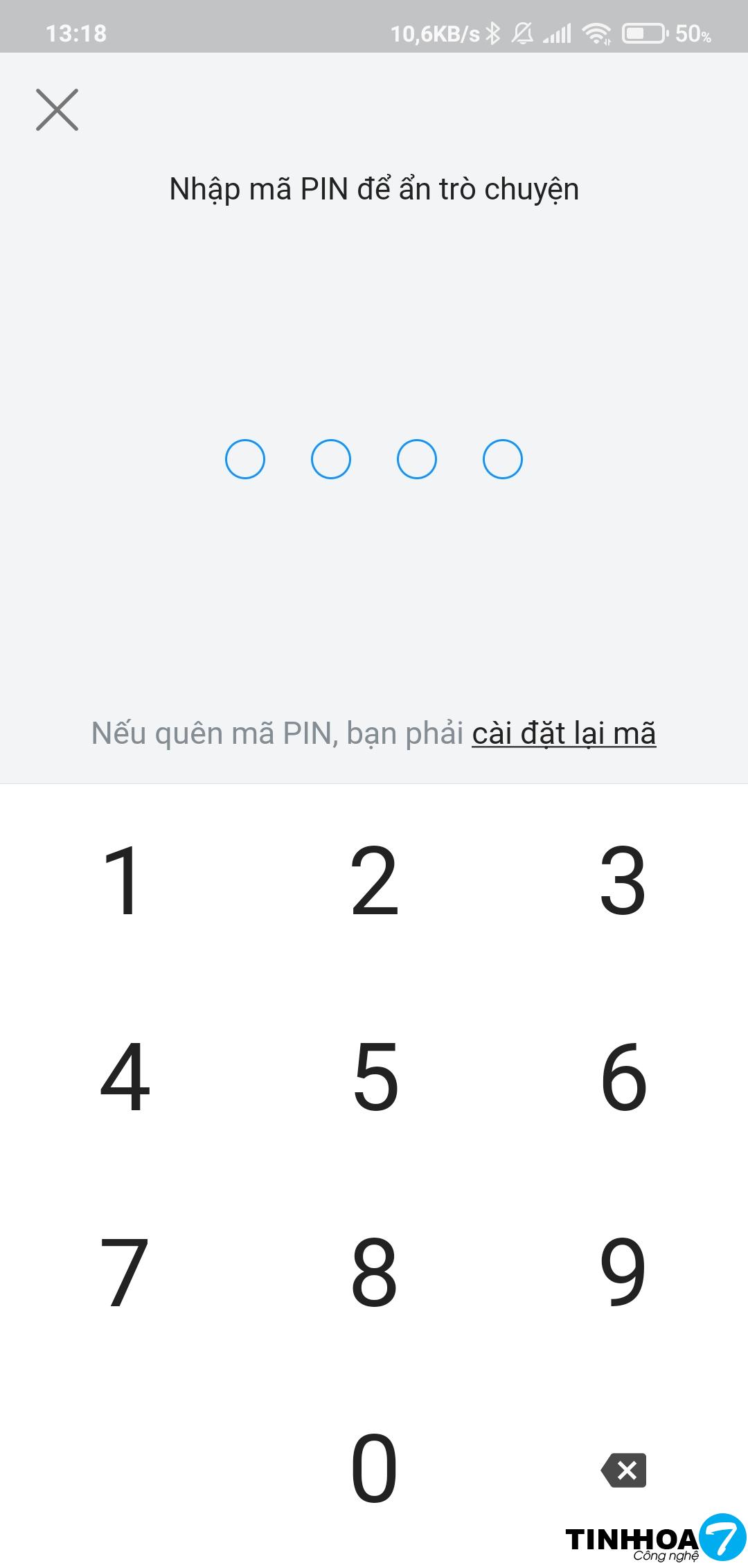Delete the last PIN digit with backspace

click(624, 1470)
